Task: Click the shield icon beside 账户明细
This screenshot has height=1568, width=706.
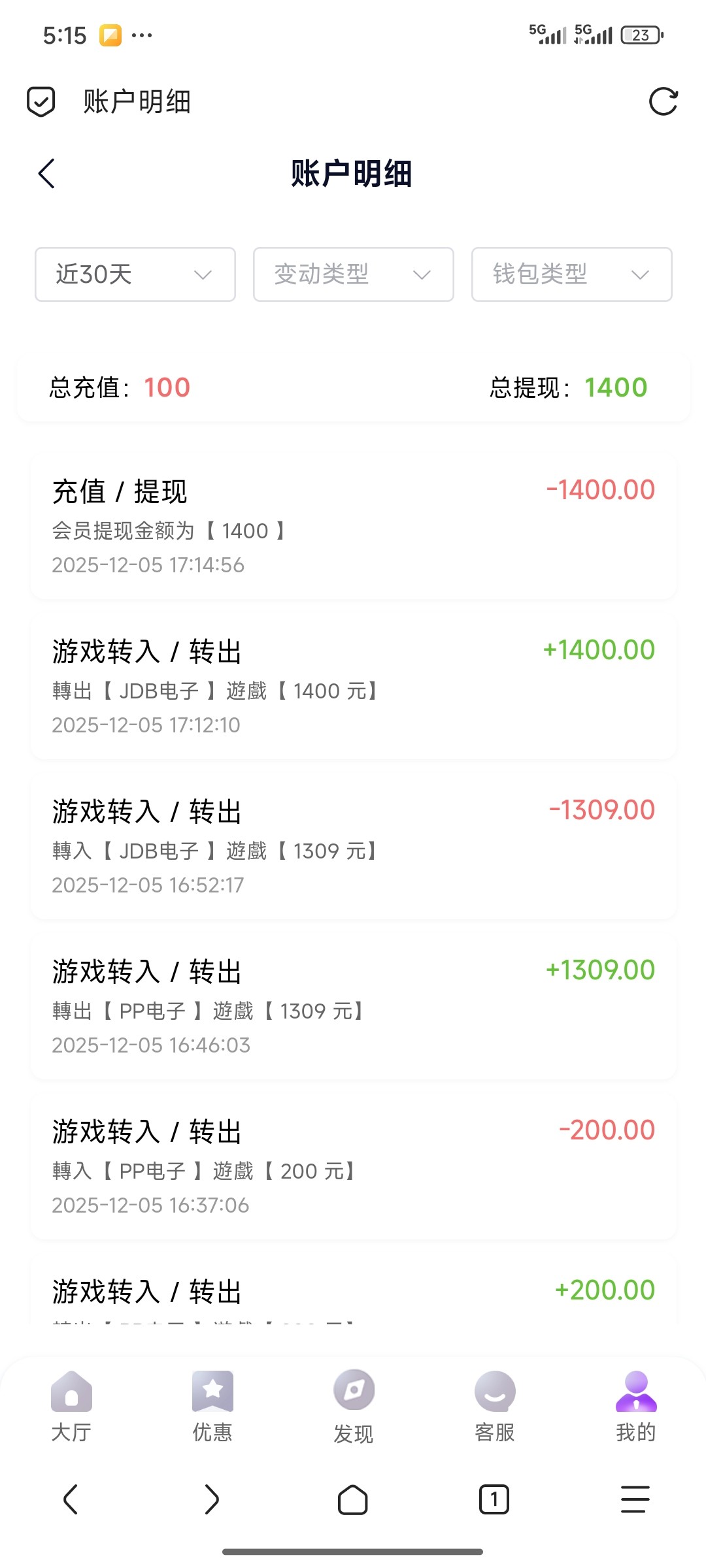Action: [41, 101]
